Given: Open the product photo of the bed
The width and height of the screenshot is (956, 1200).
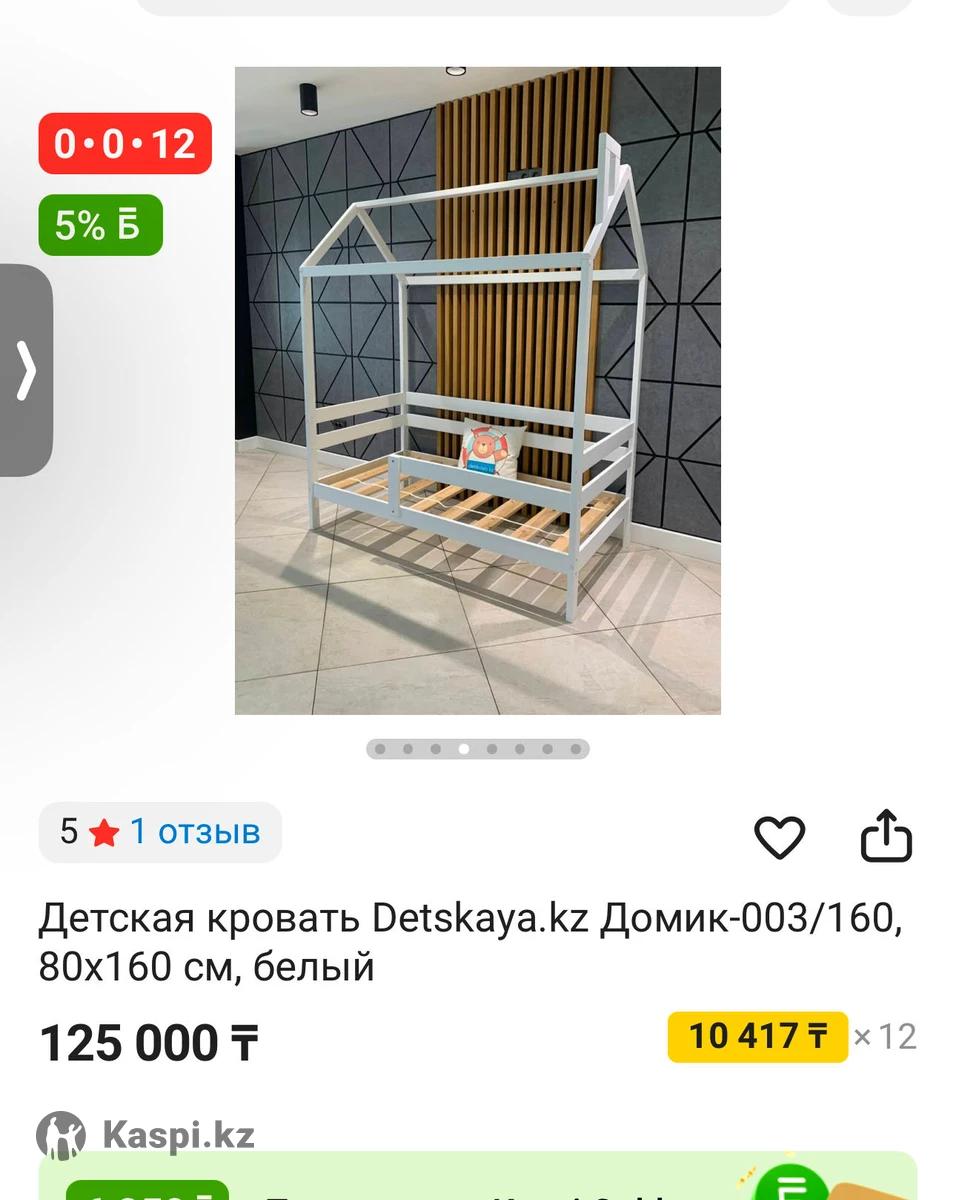Looking at the screenshot, I should pos(477,390).
